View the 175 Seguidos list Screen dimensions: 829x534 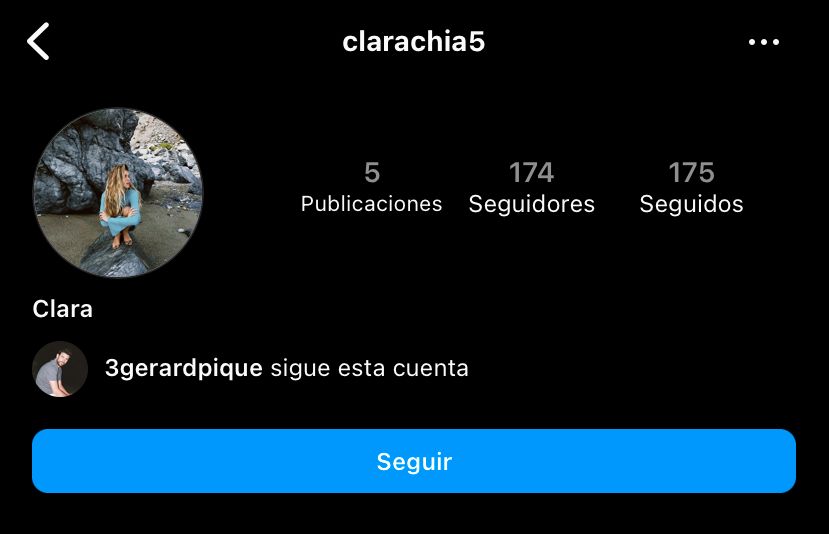[x=691, y=188]
